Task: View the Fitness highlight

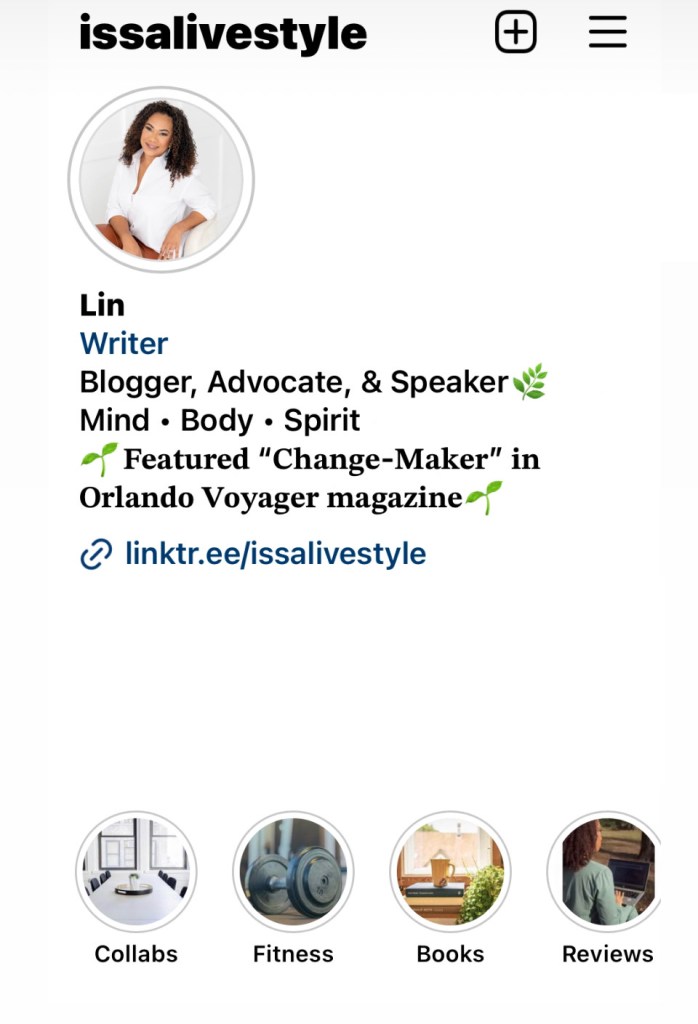Action: (x=293, y=872)
